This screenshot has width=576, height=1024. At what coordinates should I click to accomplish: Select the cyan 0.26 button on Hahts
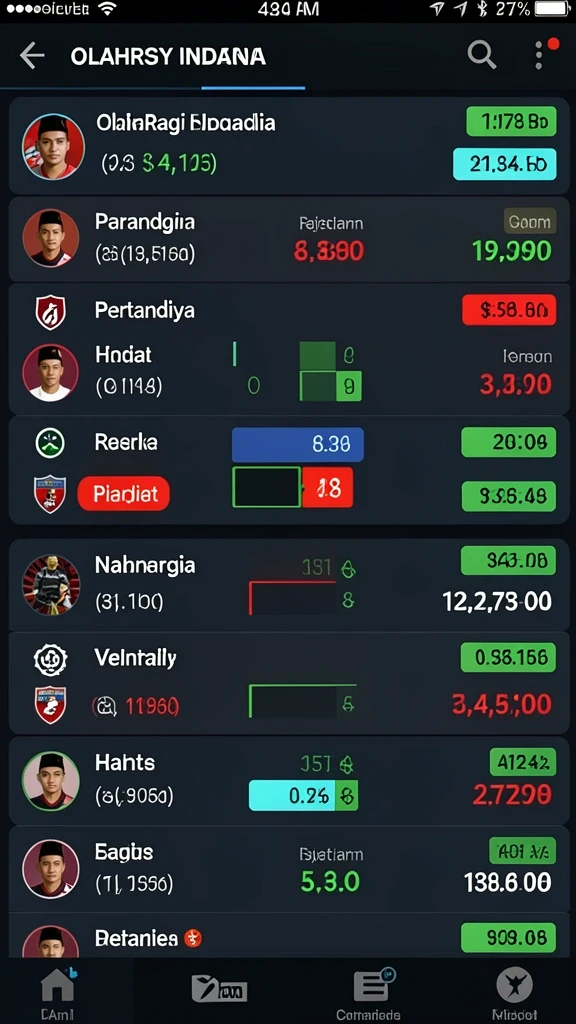(x=292, y=795)
